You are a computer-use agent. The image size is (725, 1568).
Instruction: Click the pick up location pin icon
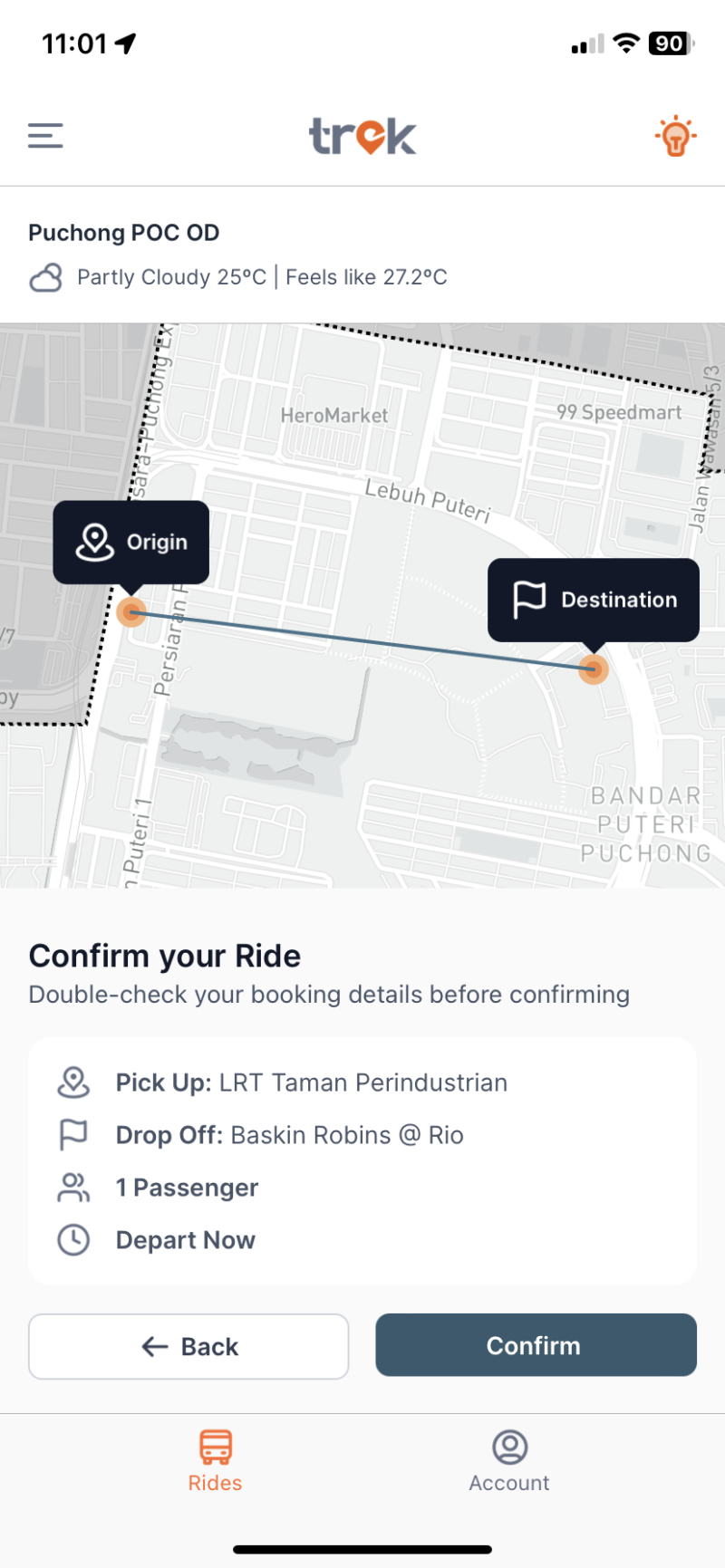(74, 1082)
